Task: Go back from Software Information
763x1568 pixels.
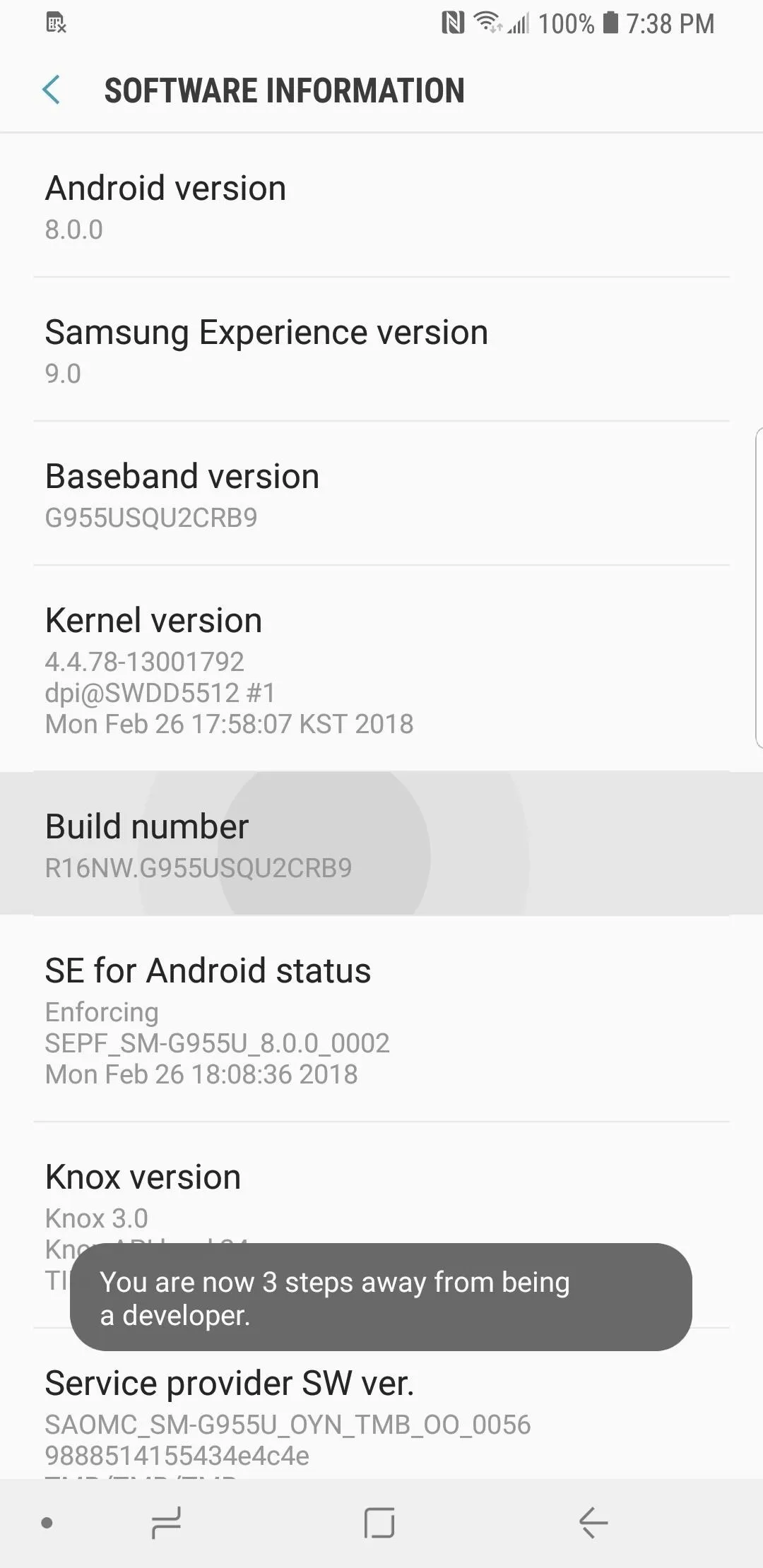Action: click(52, 90)
